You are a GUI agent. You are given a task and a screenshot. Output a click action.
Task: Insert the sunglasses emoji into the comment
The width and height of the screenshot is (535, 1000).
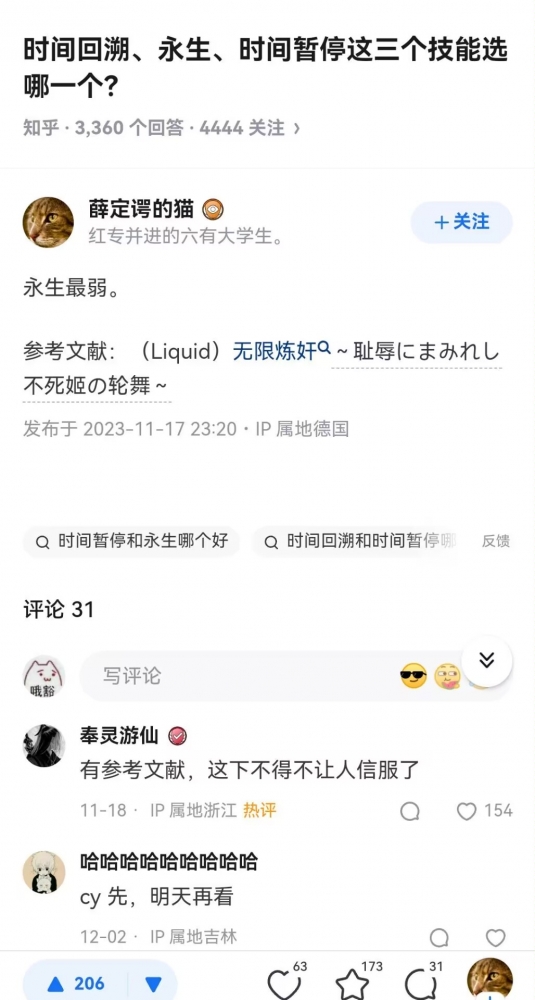point(414,676)
